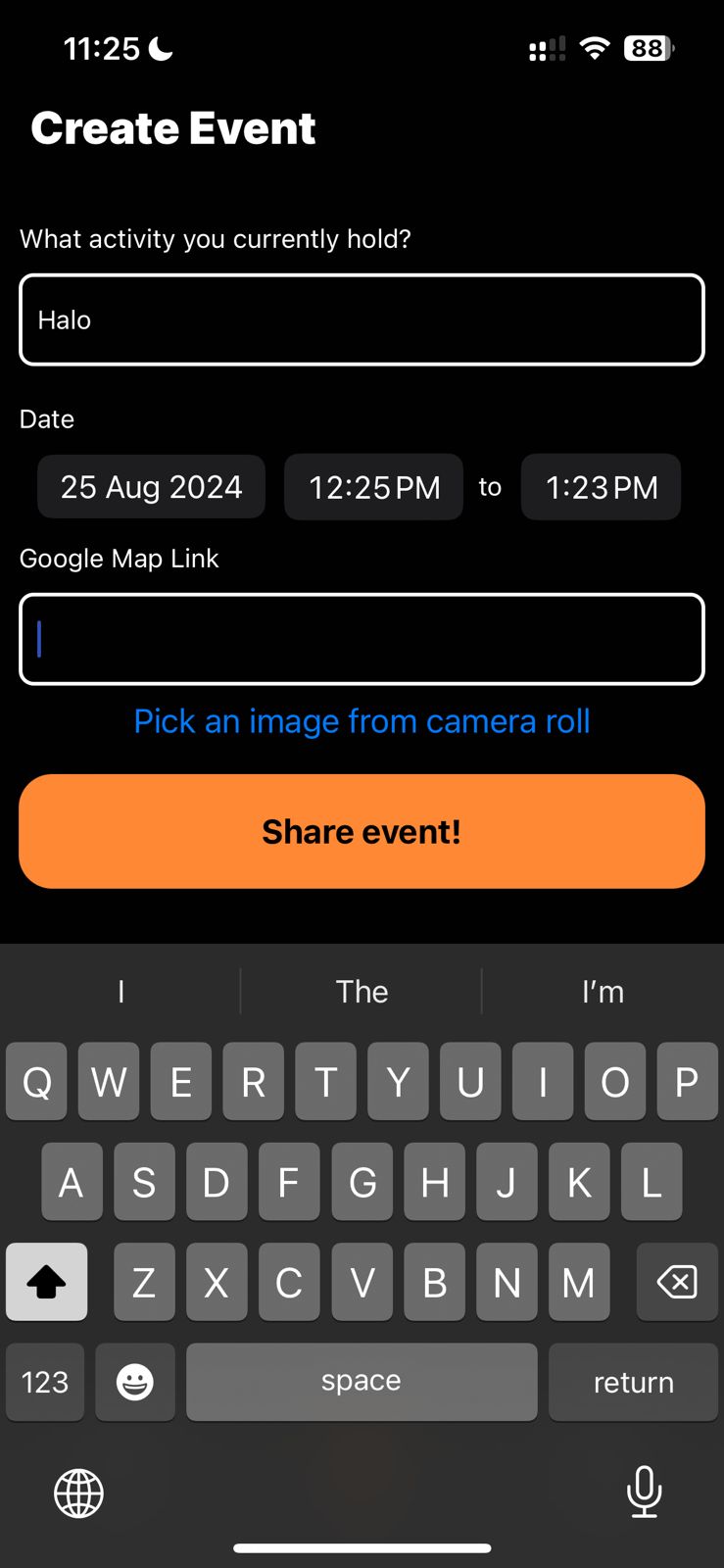Open the start time picker showing 12:25 PM
The width and height of the screenshot is (724, 1568).
[373, 487]
